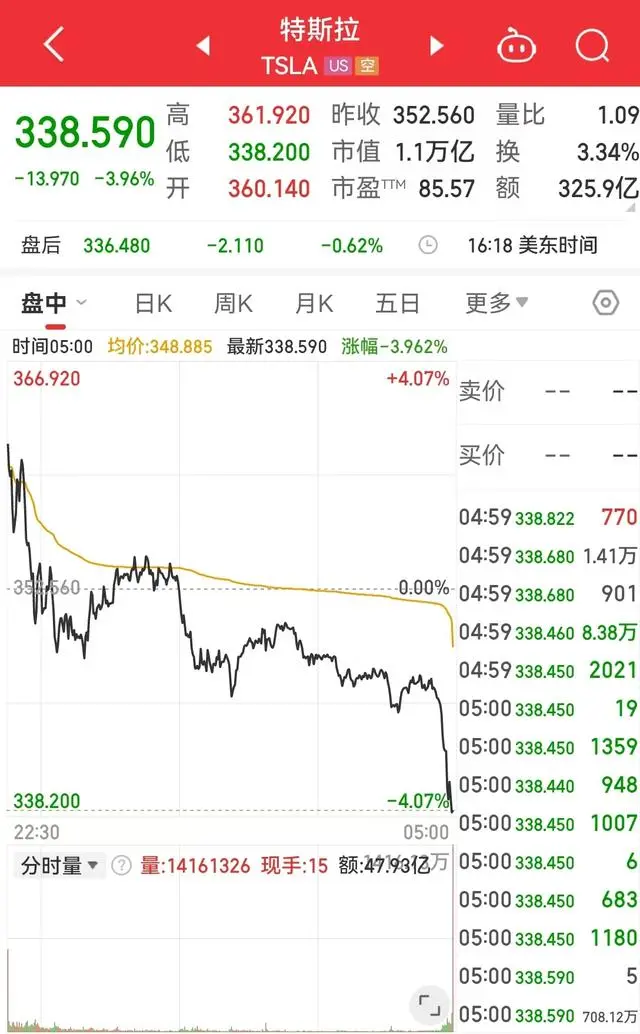Show help for the 分时量 indicator

coord(121,866)
